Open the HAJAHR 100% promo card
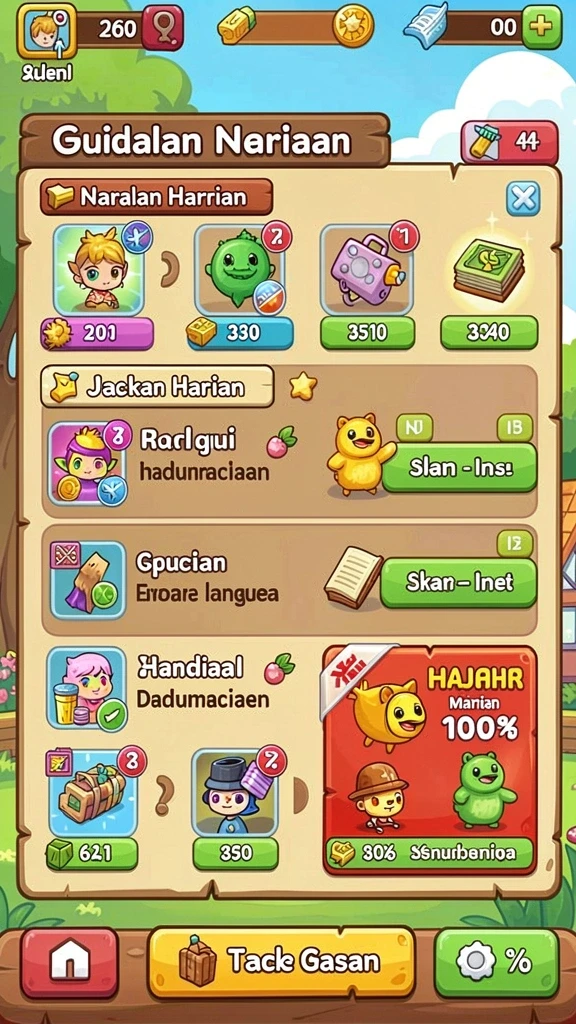Screen dimensions: 576x1024 point(430,760)
